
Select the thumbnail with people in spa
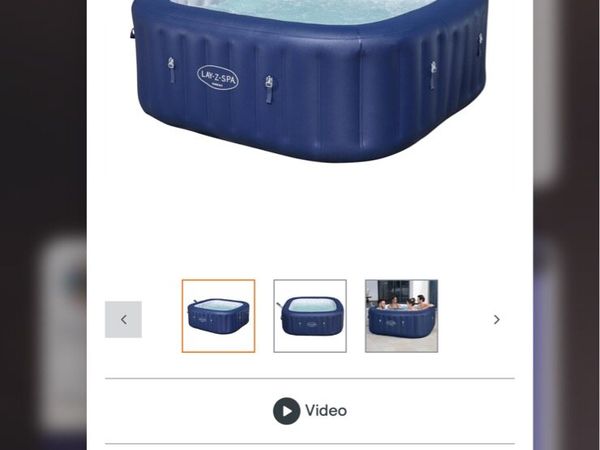(x=401, y=316)
